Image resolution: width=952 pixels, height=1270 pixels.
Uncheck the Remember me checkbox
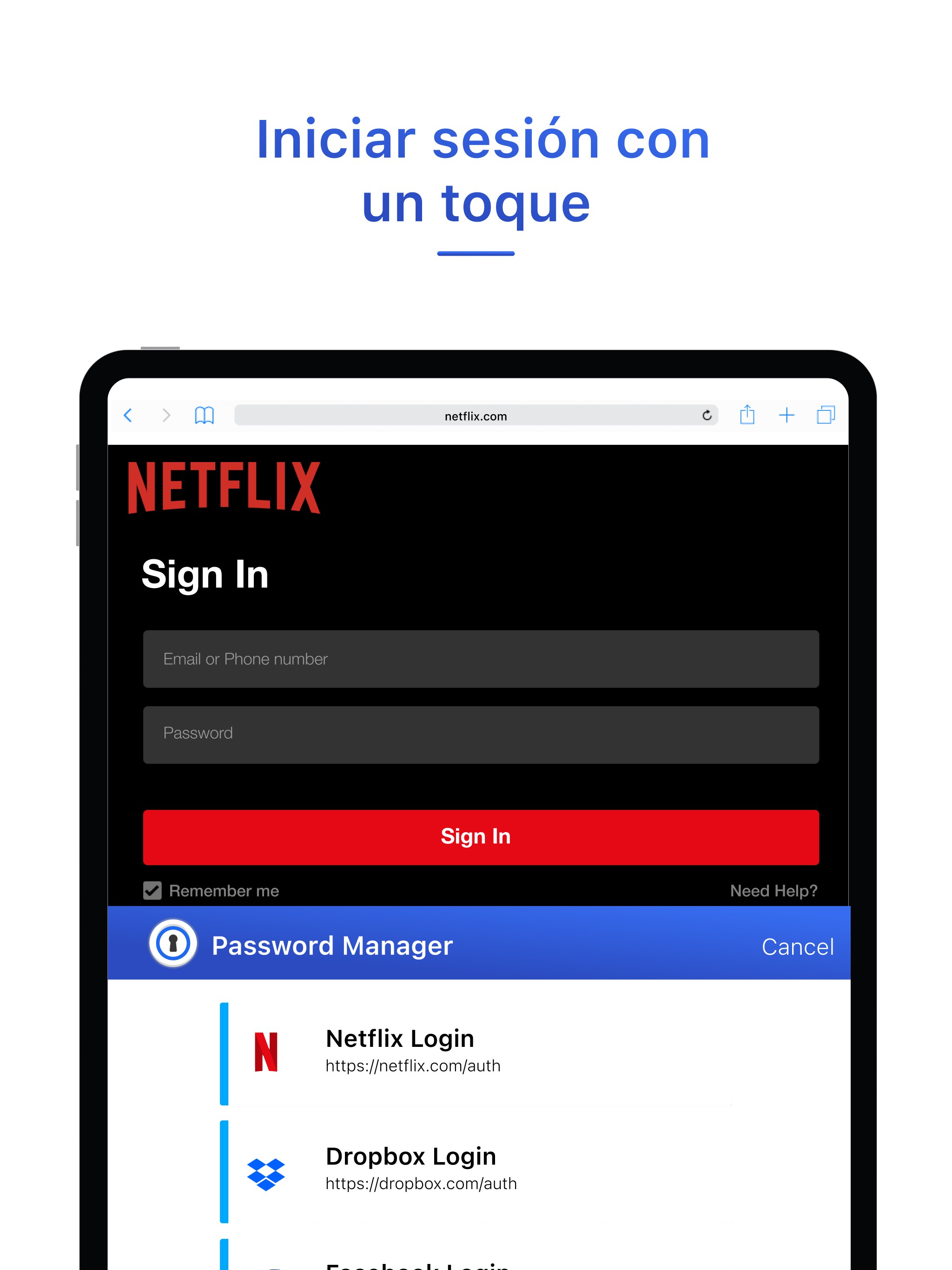coord(152,891)
